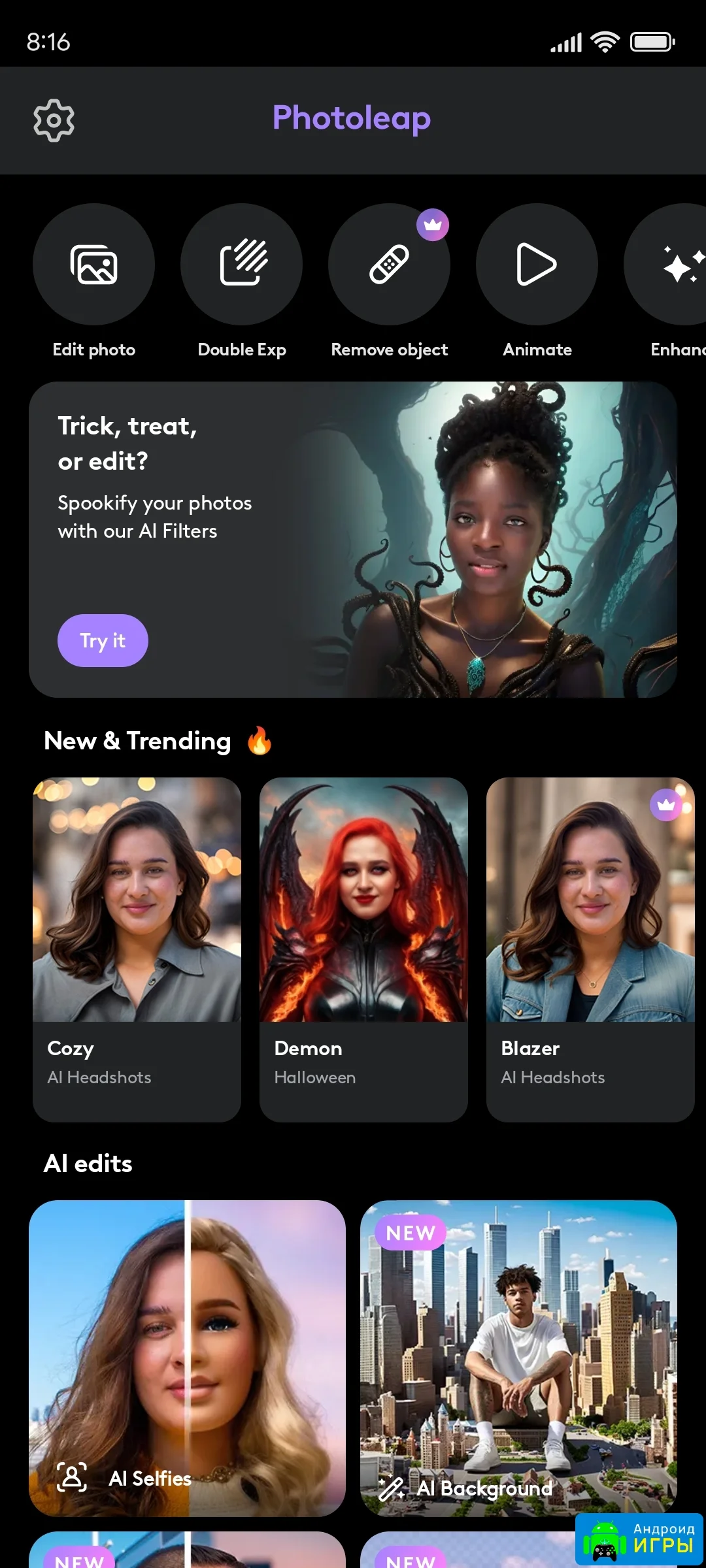Open the AI Selfies tile
This screenshot has height=1568, width=706.
coord(187,1358)
